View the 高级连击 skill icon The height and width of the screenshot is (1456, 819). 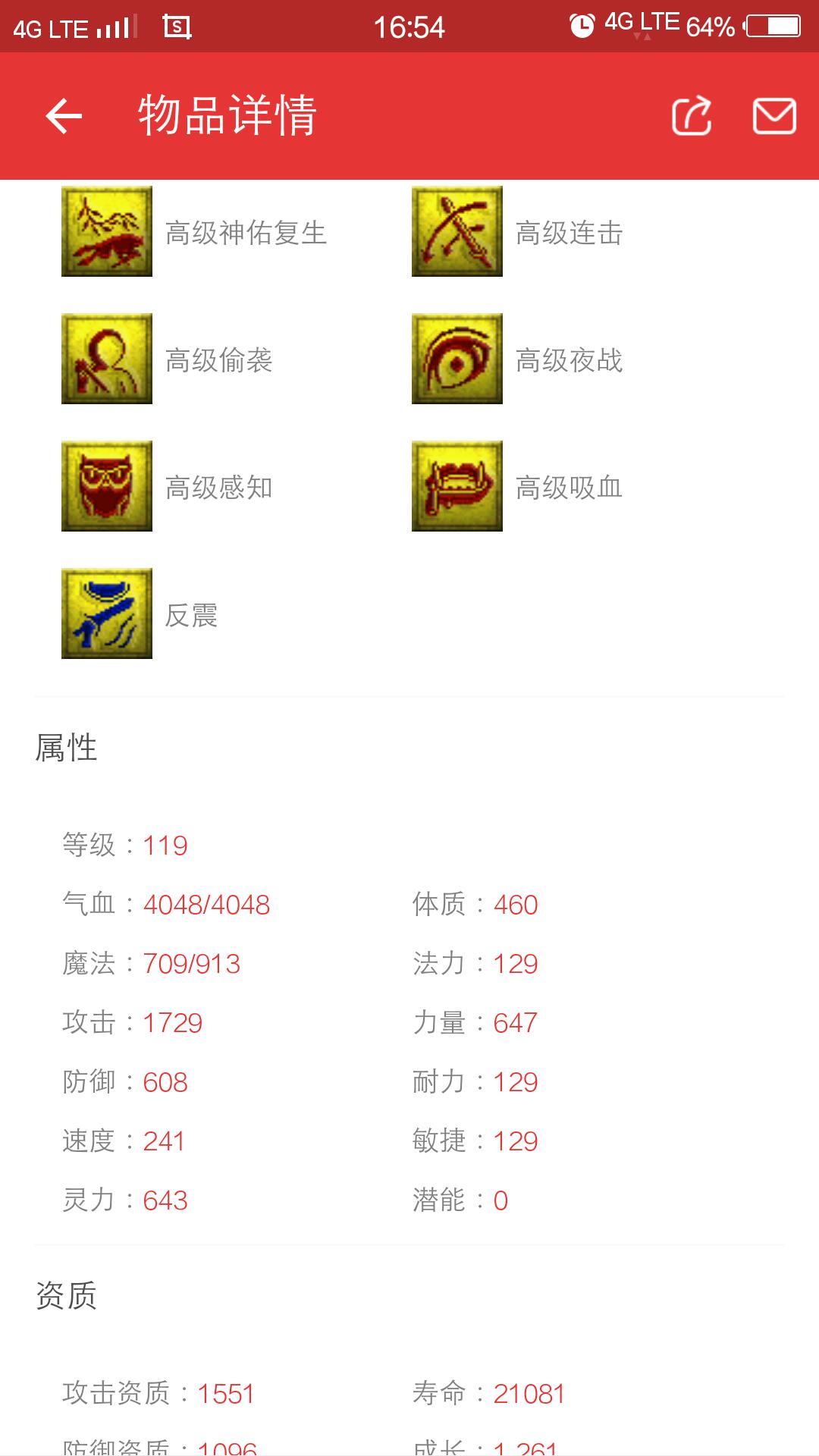pos(457,231)
